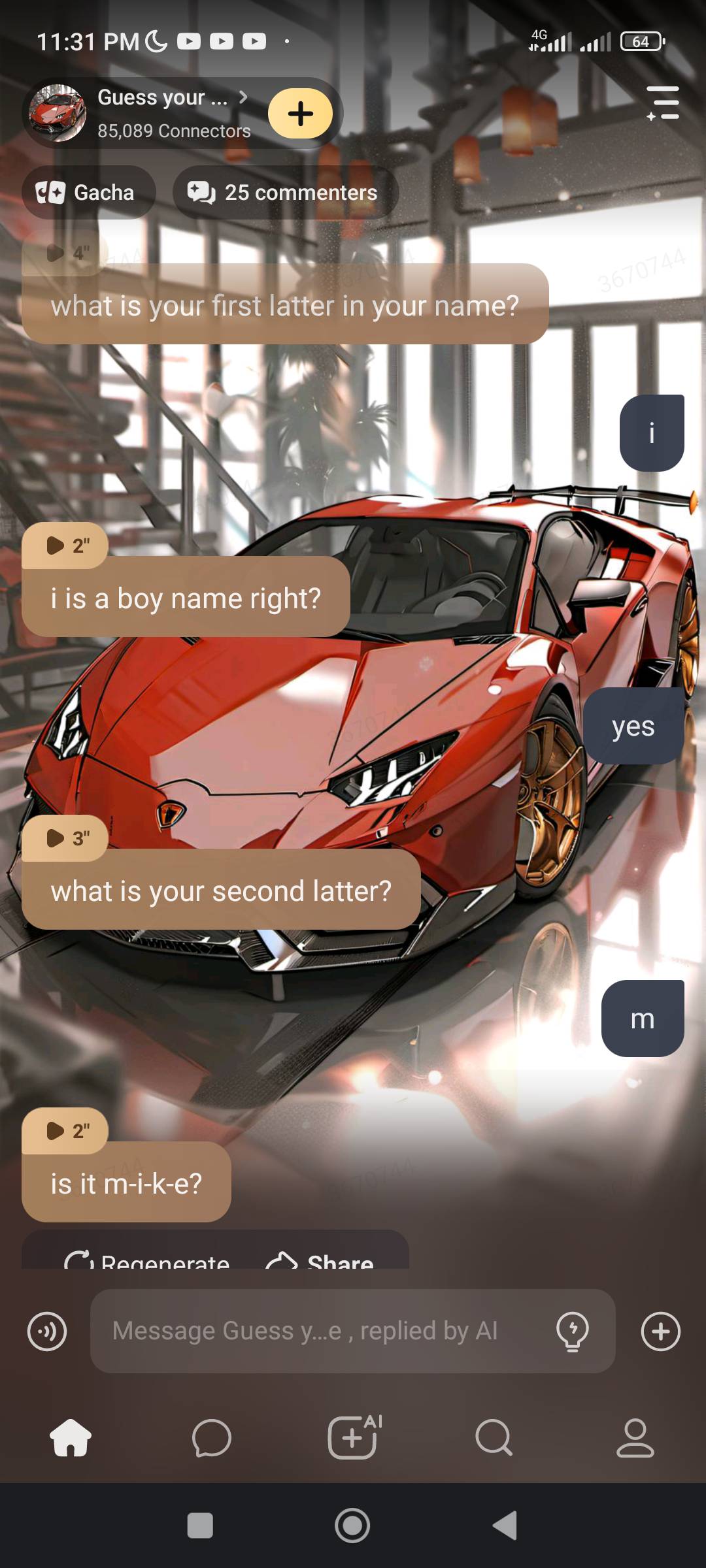View the 25 commenters
The height and width of the screenshot is (1568, 706).
pyautogui.click(x=284, y=193)
